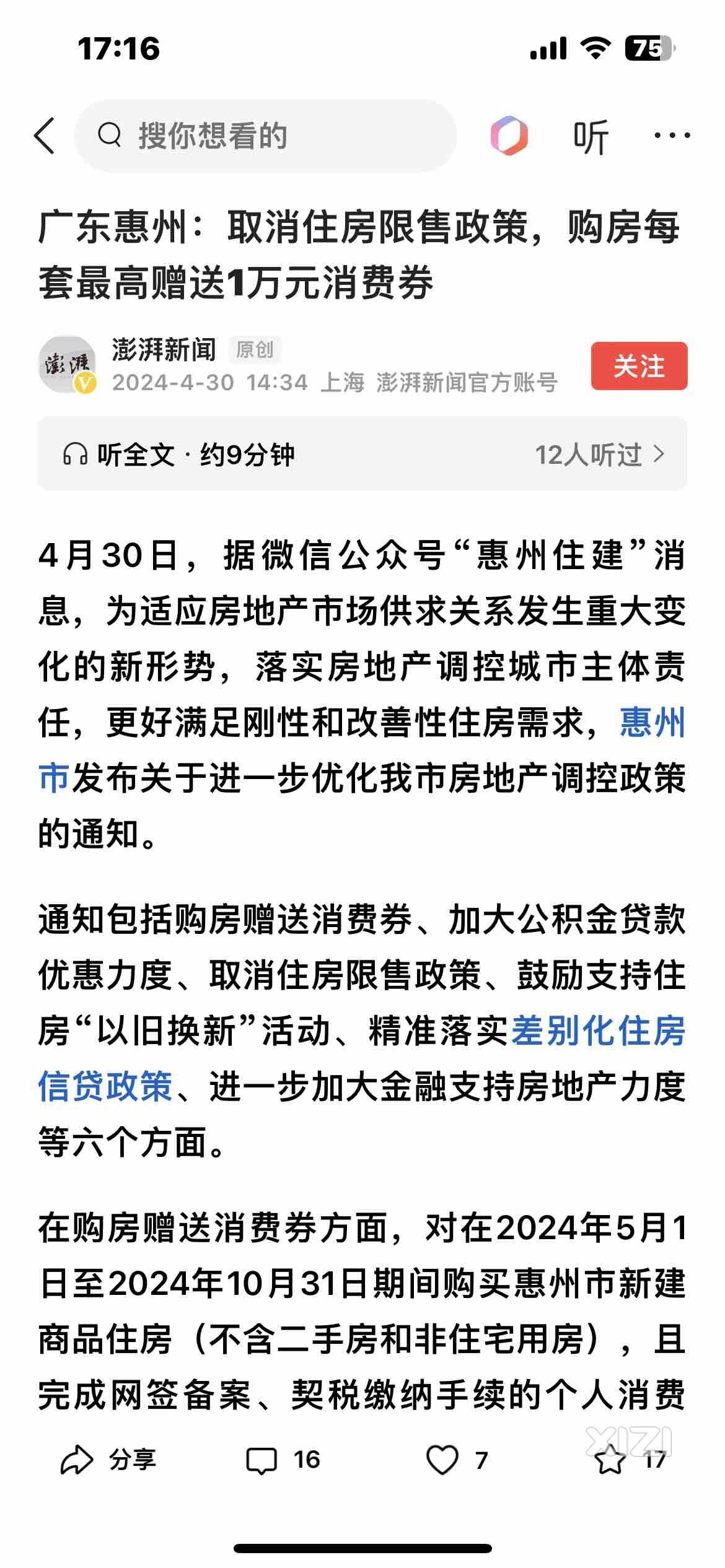Open the 惠州市 link in the article

652,723
